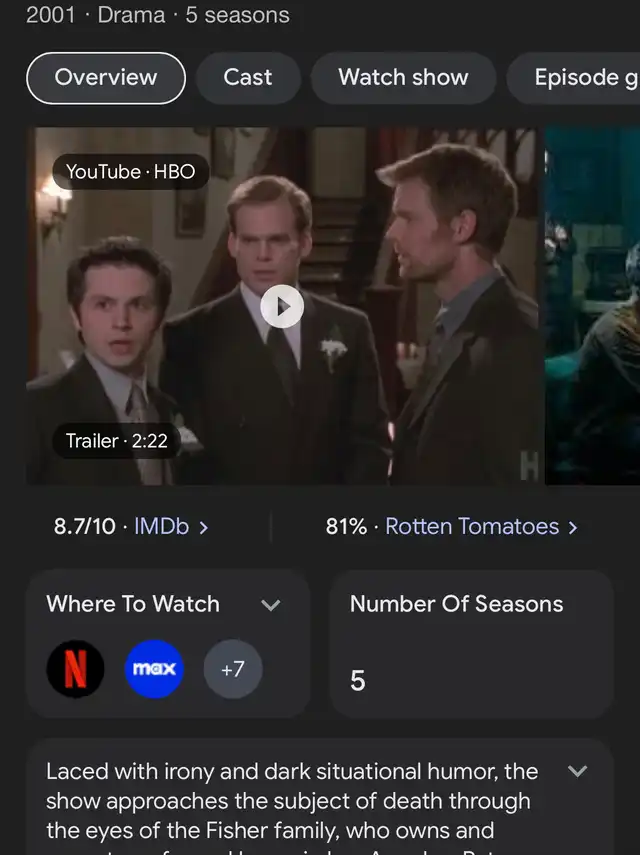Open the next video thumbnail

[x=592, y=307]
